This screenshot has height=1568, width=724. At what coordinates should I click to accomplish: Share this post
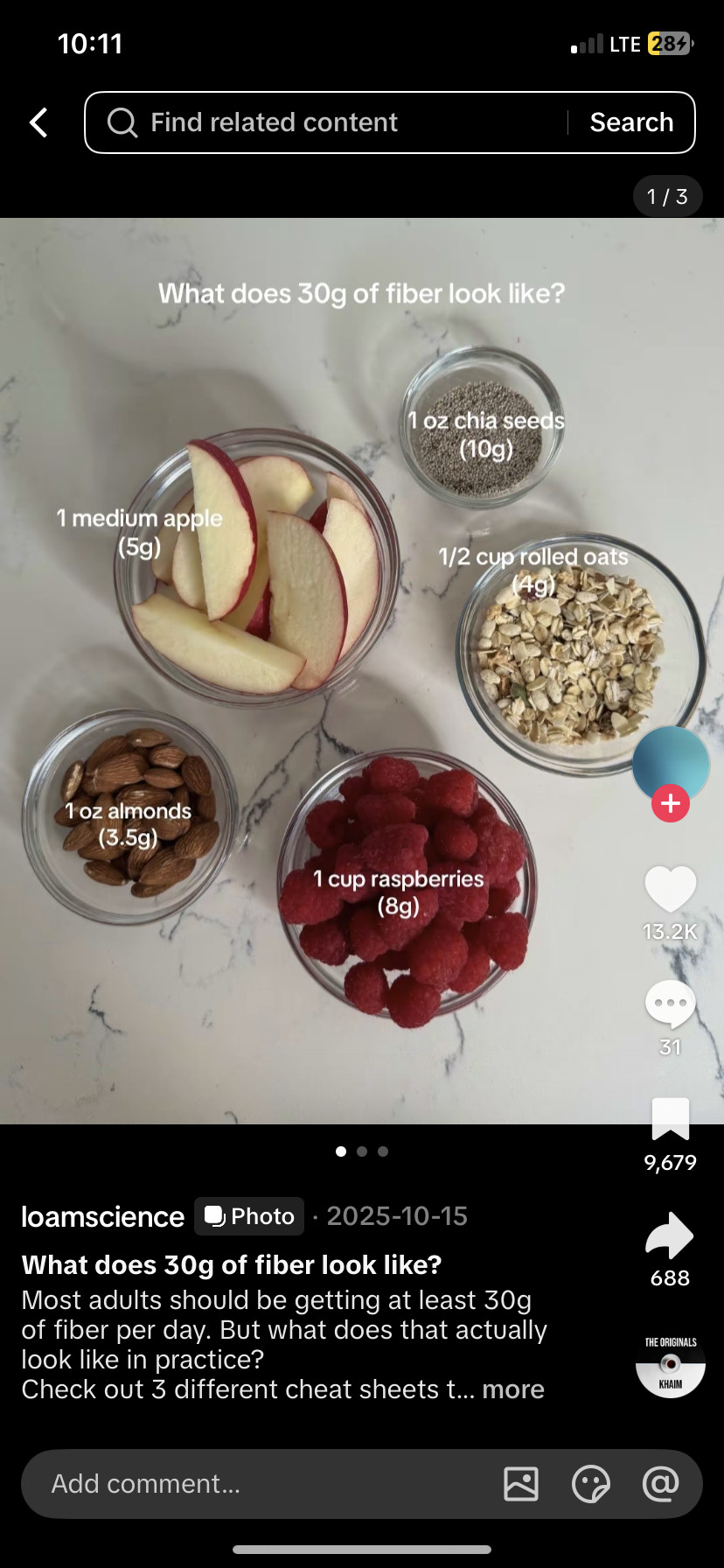pyautogui.click(x=670, y=1235)
